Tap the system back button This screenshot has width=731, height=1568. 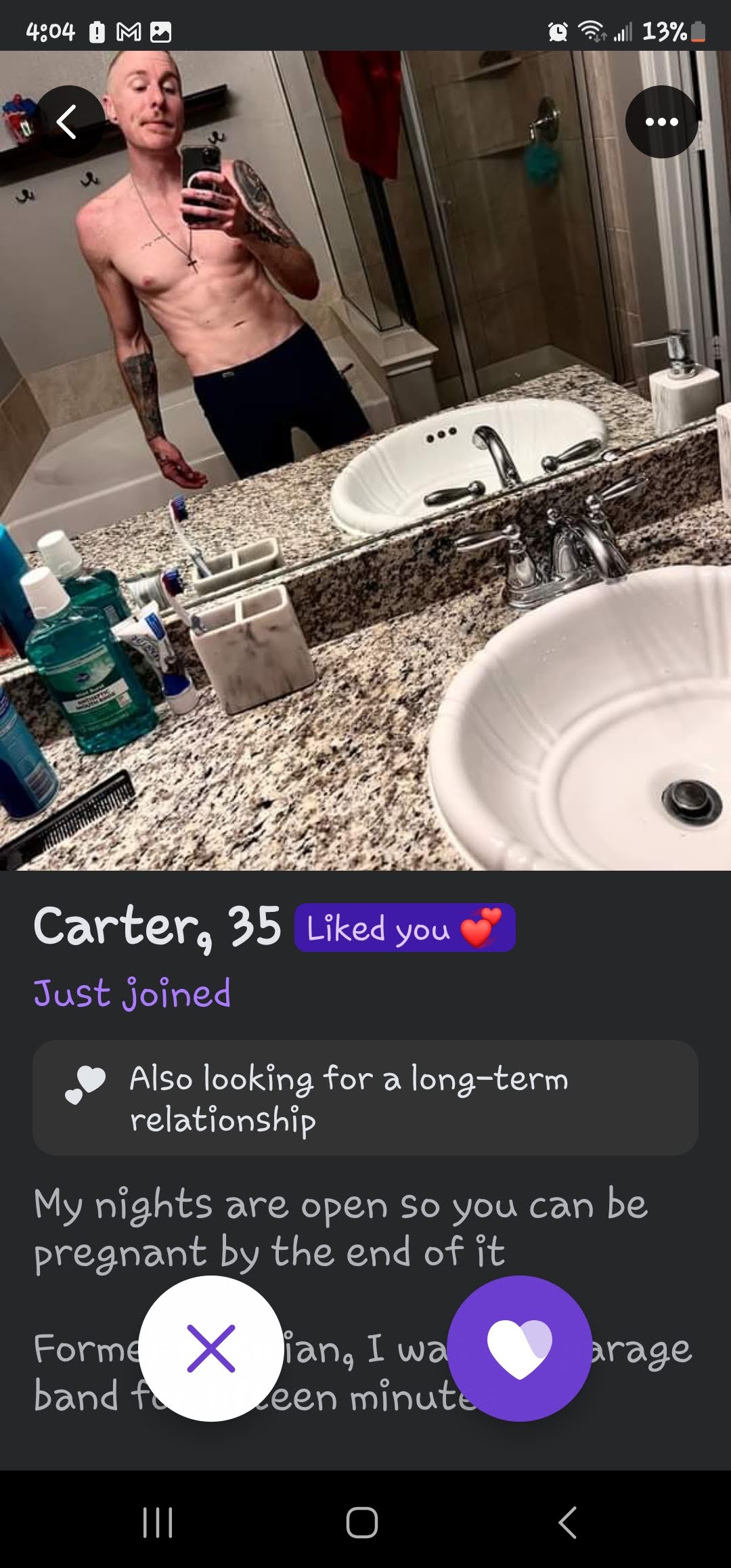[568, 1523]
